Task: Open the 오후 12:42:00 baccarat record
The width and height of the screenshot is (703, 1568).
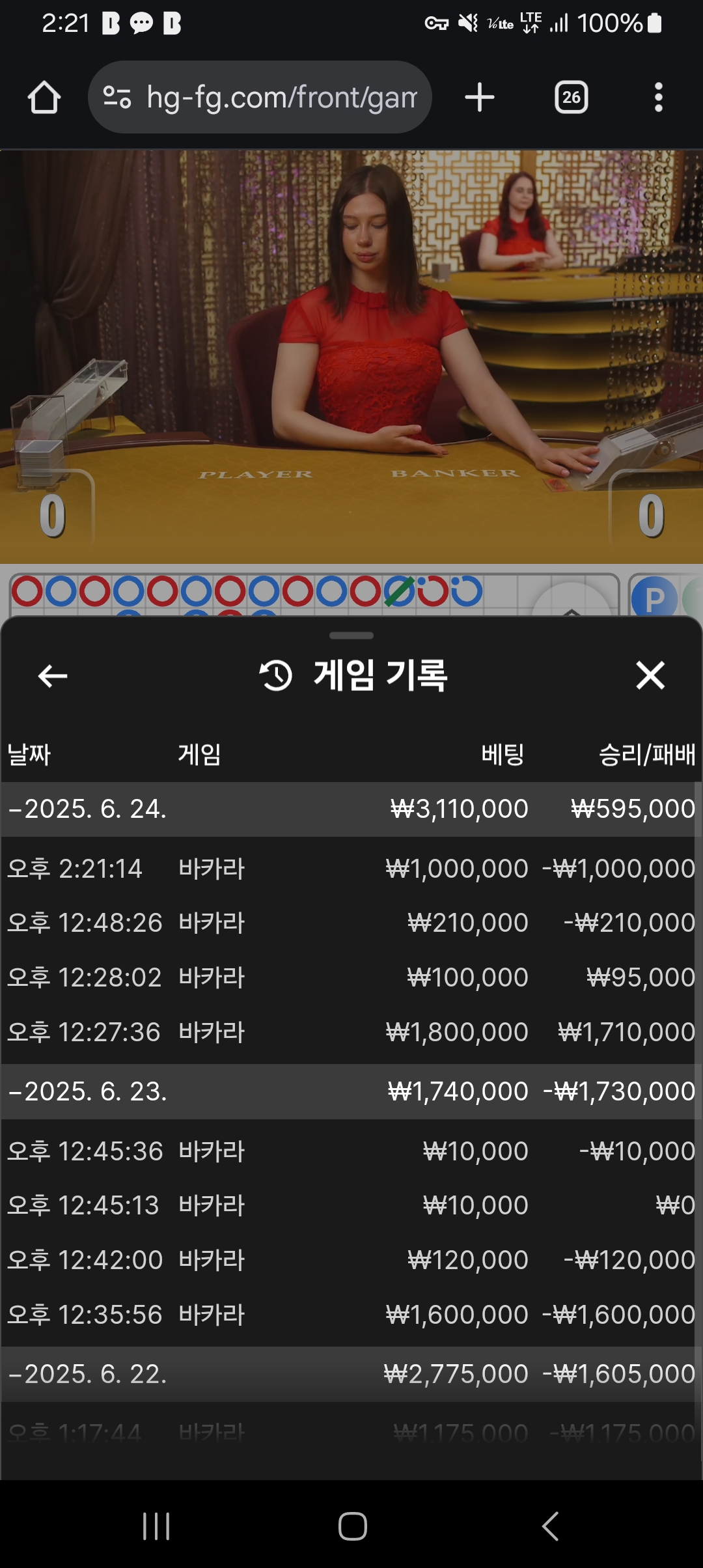Action: click(x=351, y=1260)
